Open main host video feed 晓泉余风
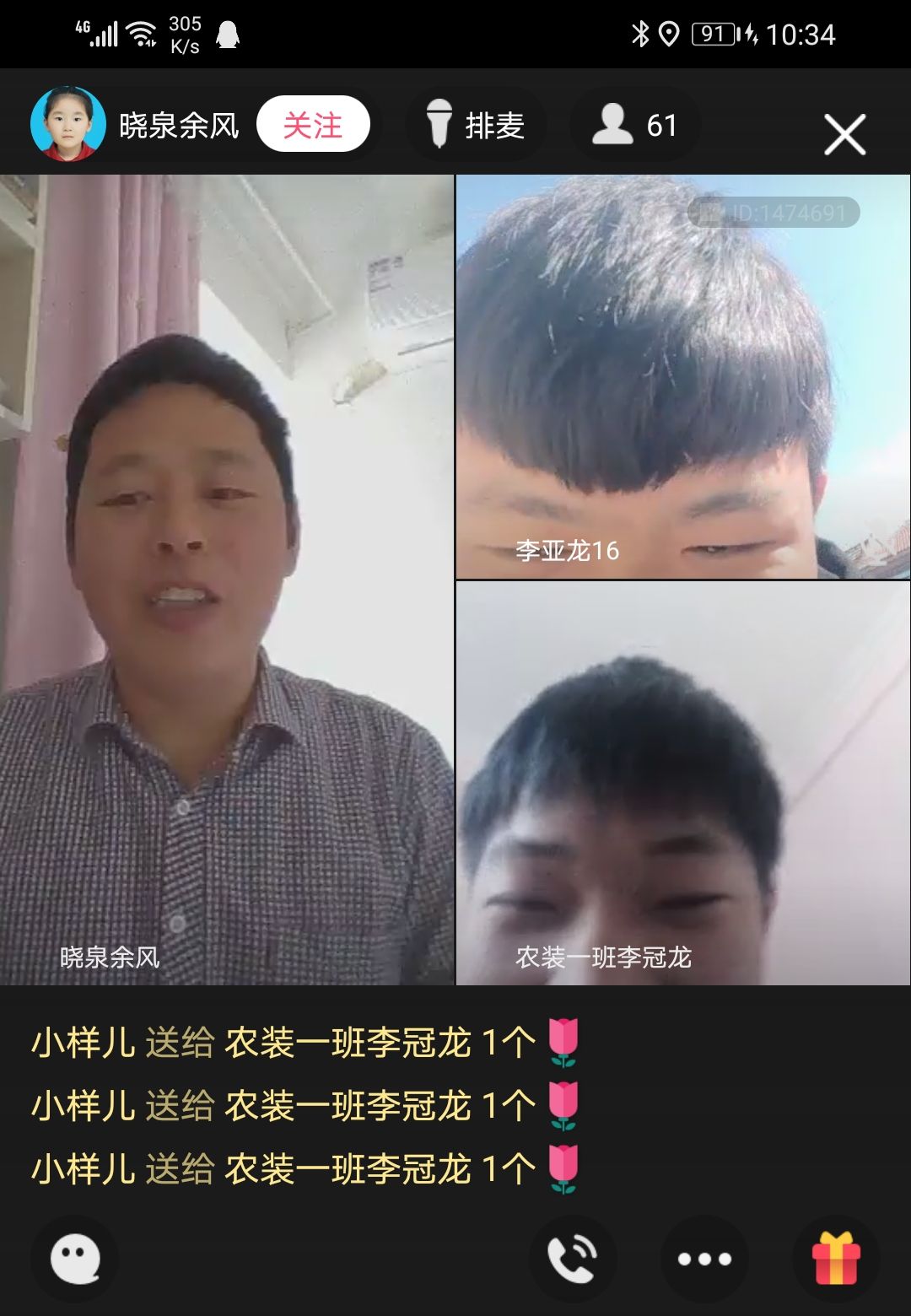Viewport: 911px width, 1316px height. pyautogui.click(x=226, y=579)
